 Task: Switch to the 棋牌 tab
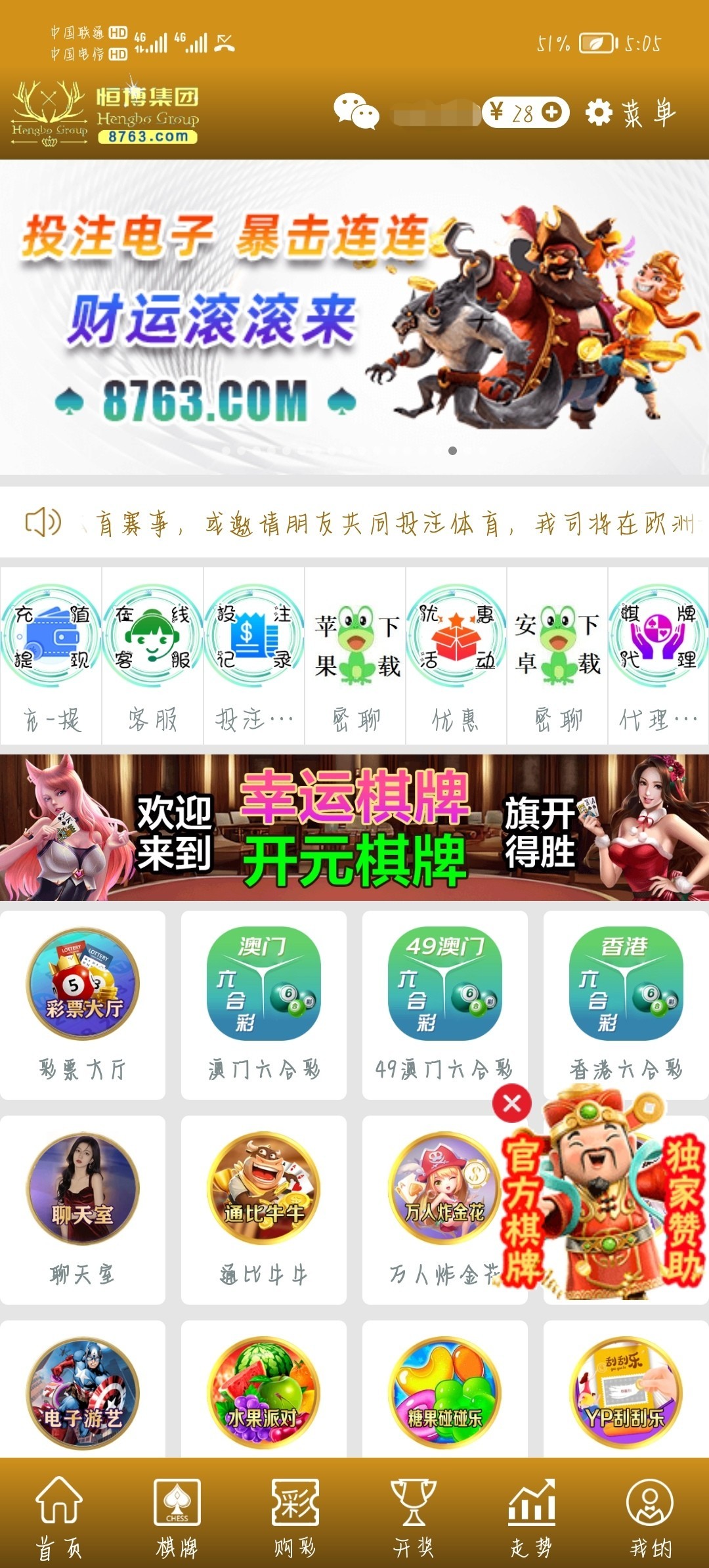(x=177, y=1518)
